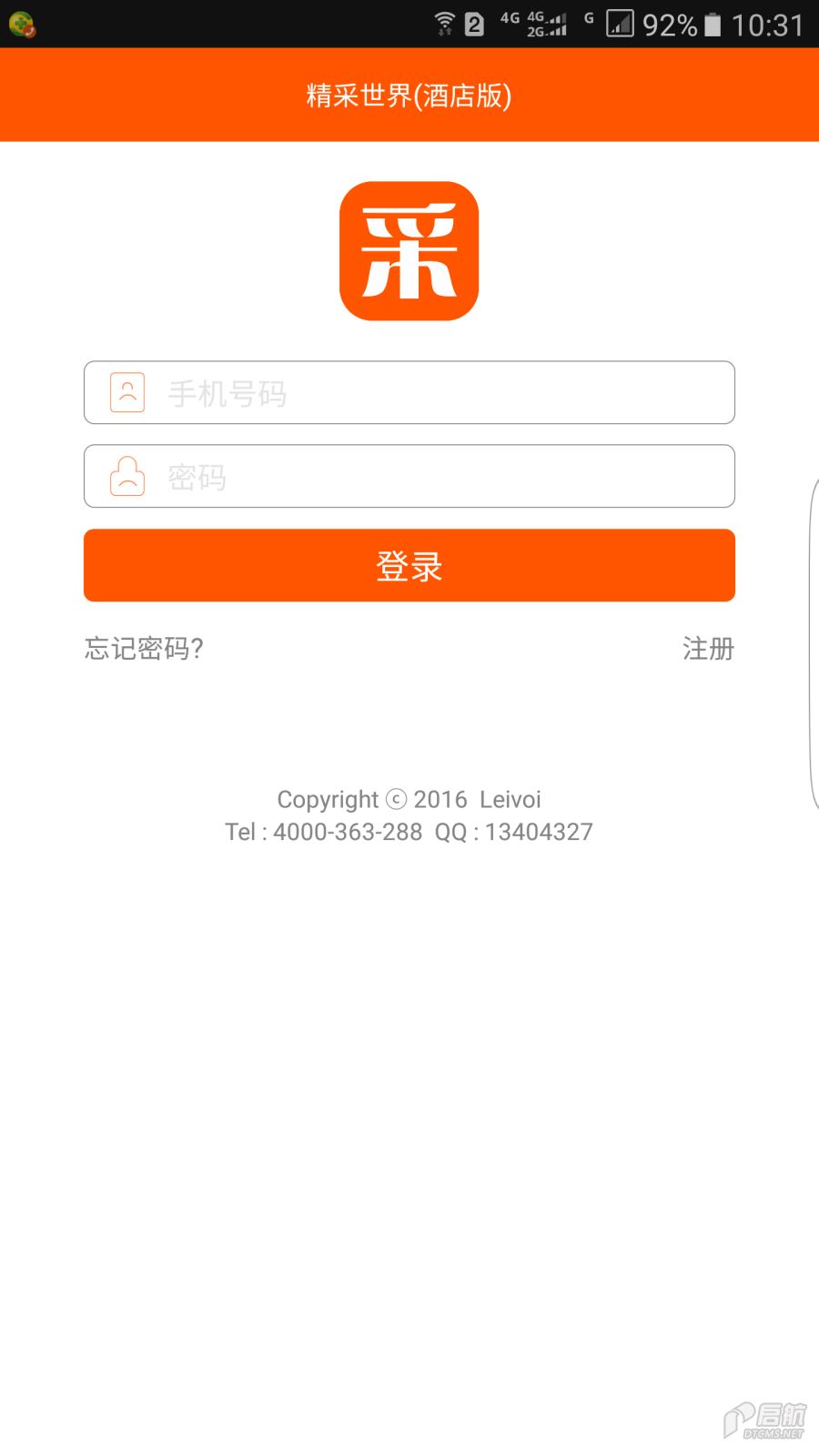Image resolution: width=819 pixels, height=1456 pixels.
Task: Open the 忘记密码? forgot password link
Action: (x=144, y=648)
